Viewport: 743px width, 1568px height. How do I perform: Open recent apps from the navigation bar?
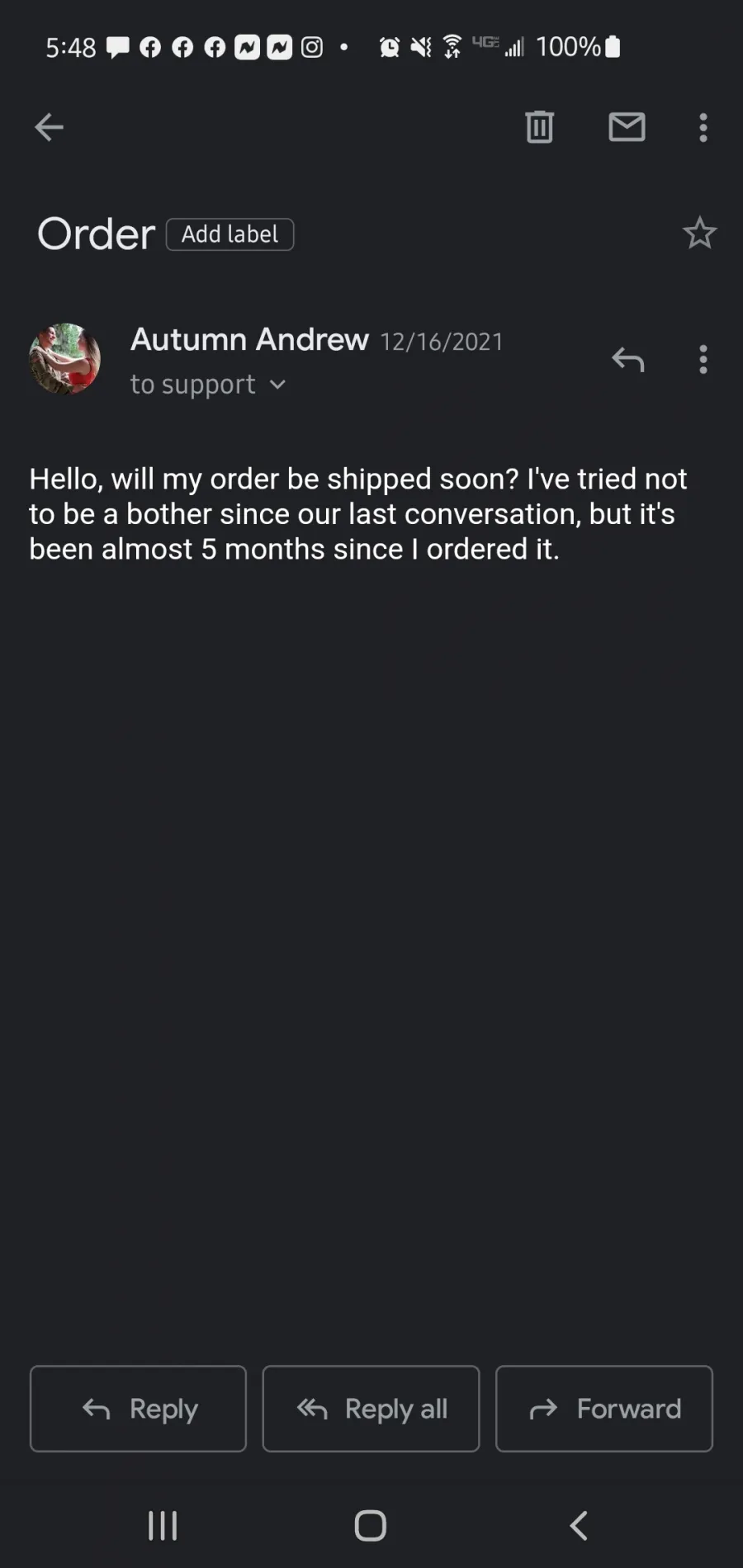point(163,1525)
